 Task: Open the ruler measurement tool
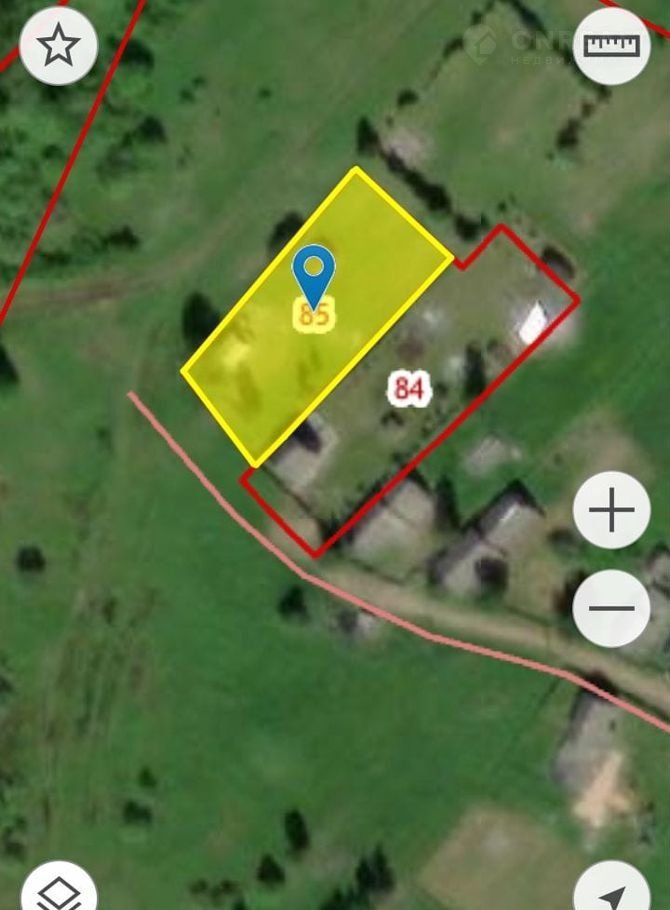(x=610, y=45)
